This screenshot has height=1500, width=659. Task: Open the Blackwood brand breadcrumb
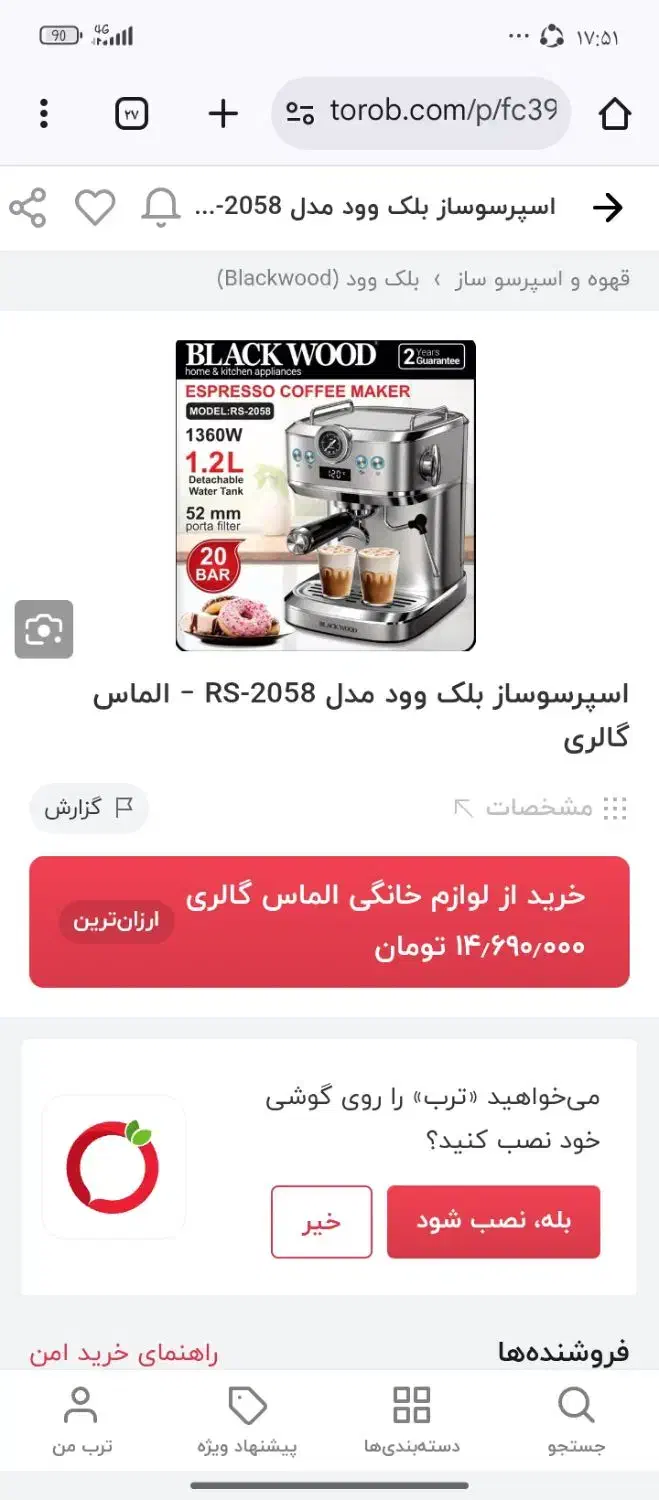coord(318,279)
